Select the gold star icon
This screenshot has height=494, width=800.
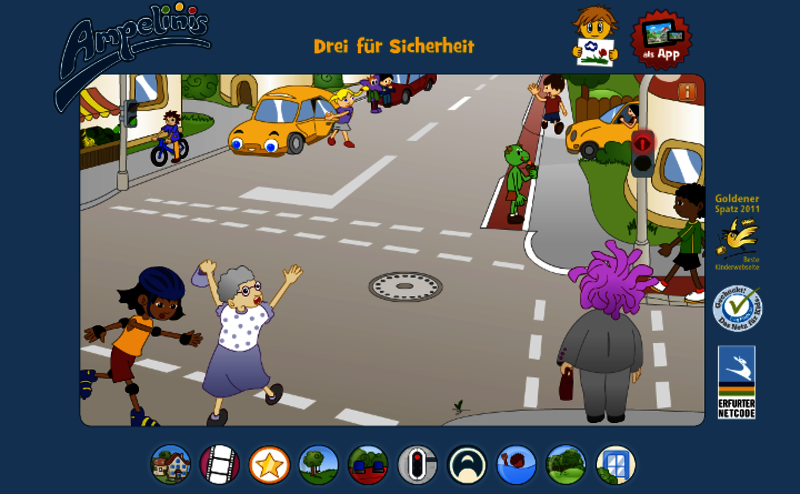[269, 465]
